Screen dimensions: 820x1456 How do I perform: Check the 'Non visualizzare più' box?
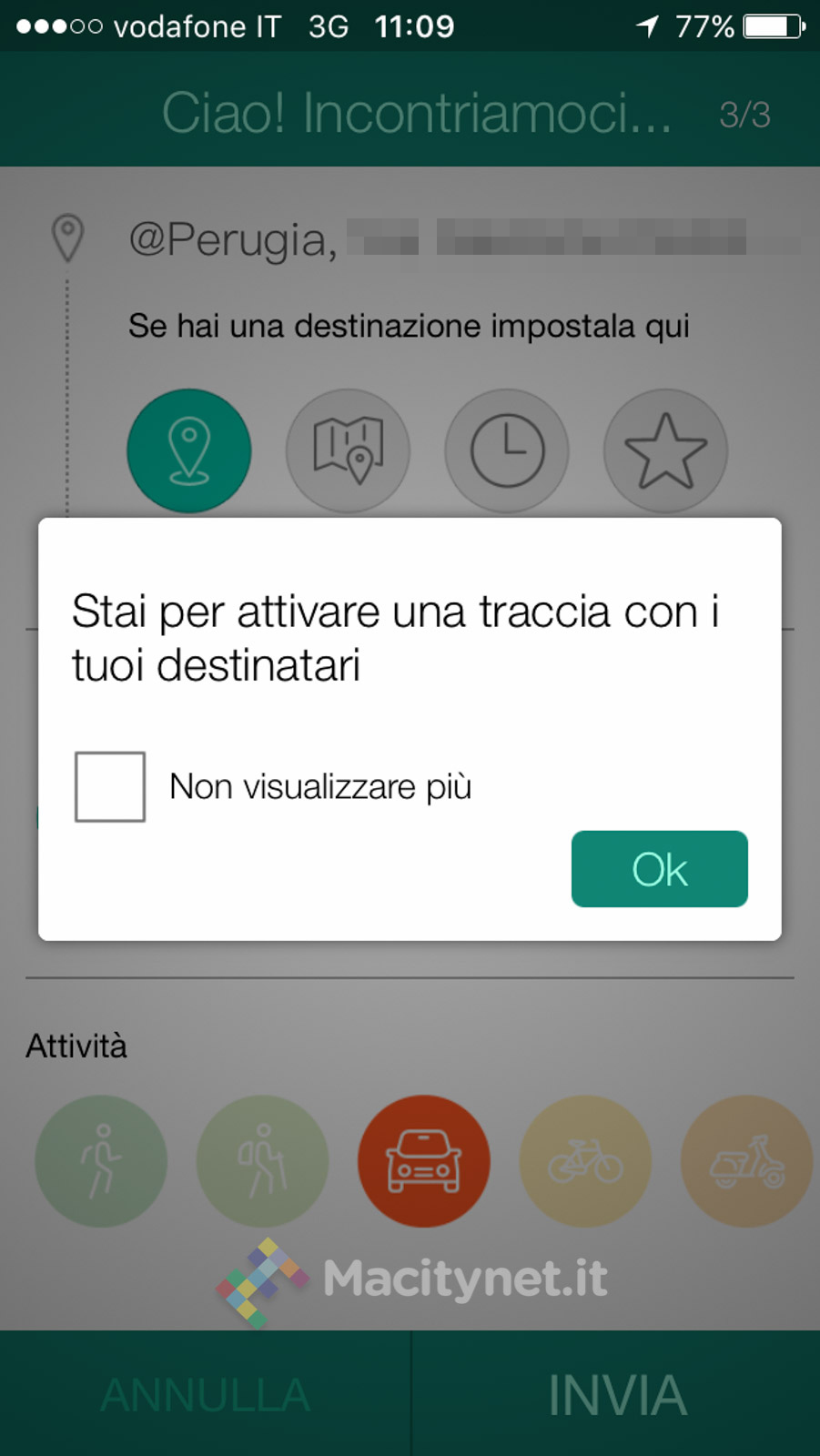point(110,786)
